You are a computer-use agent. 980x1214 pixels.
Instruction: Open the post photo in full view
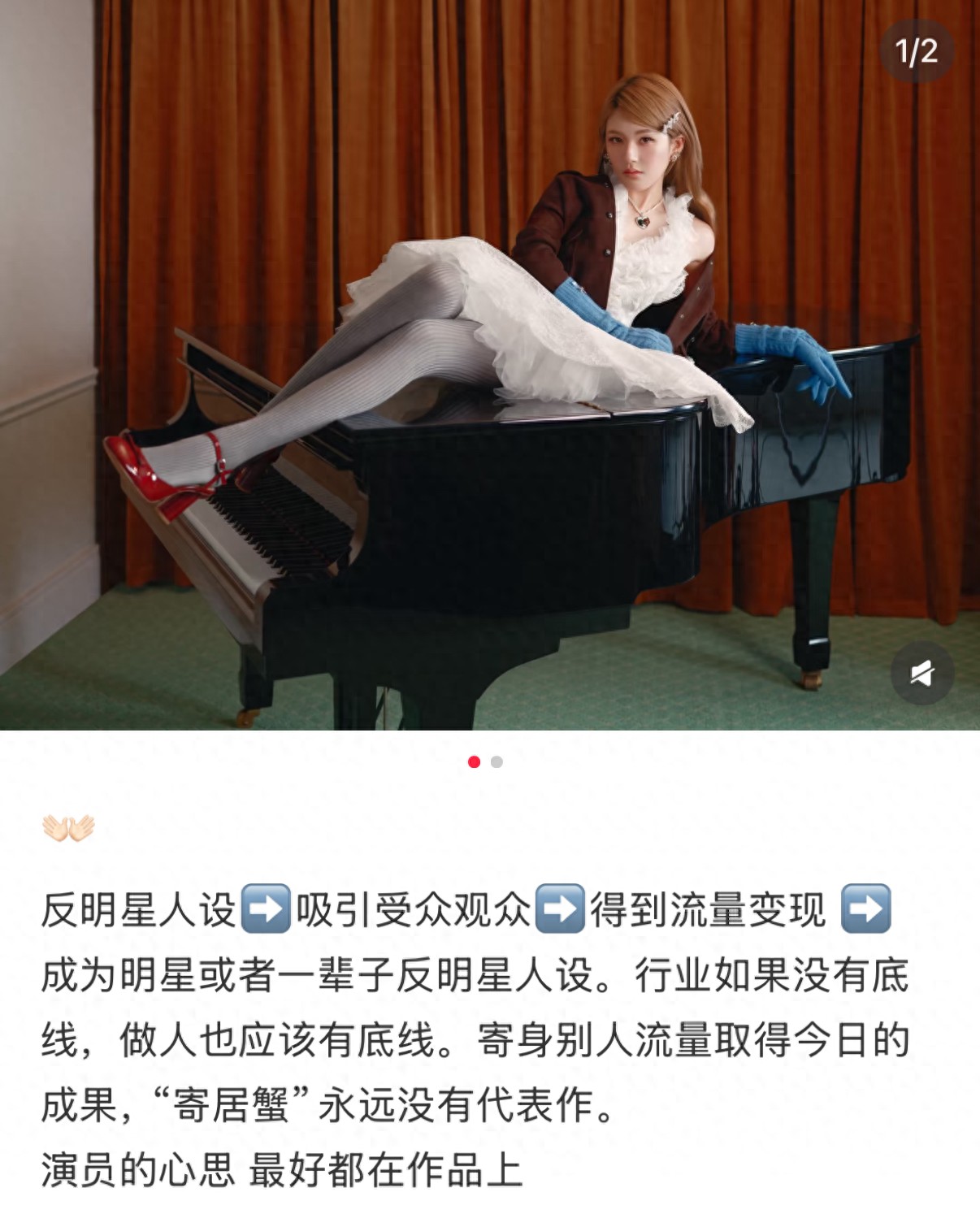pos(488,366)
